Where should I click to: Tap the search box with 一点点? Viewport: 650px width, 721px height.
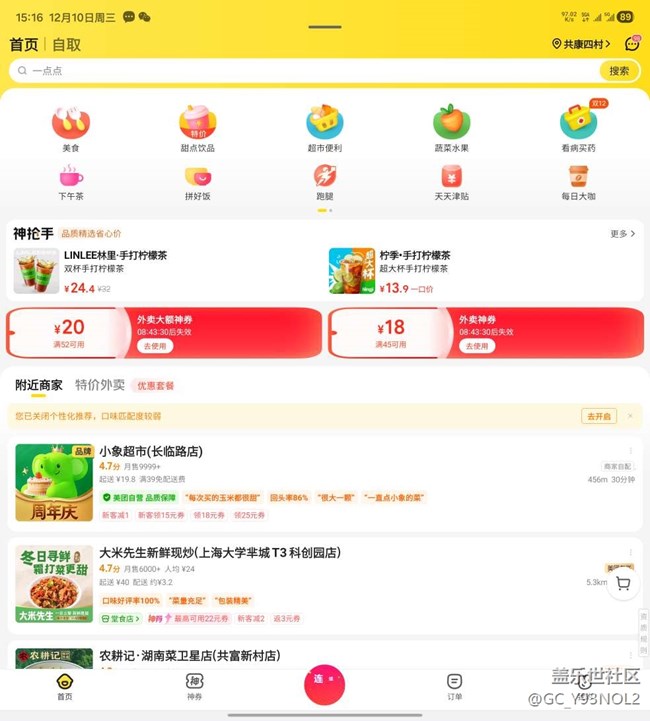[x=300, y=71]
